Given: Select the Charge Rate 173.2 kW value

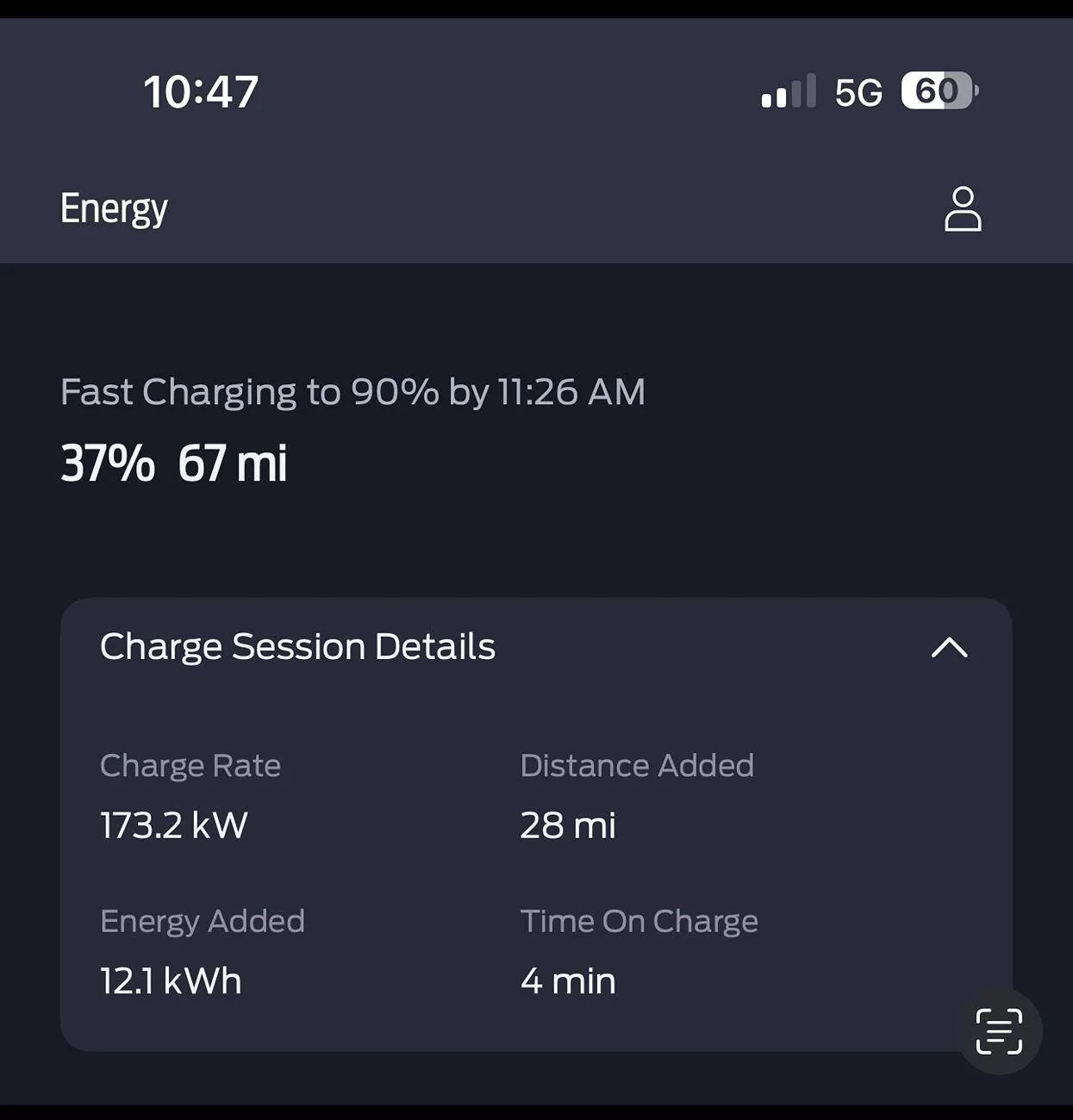Looking at the screenshot, I should coord(172,824).
